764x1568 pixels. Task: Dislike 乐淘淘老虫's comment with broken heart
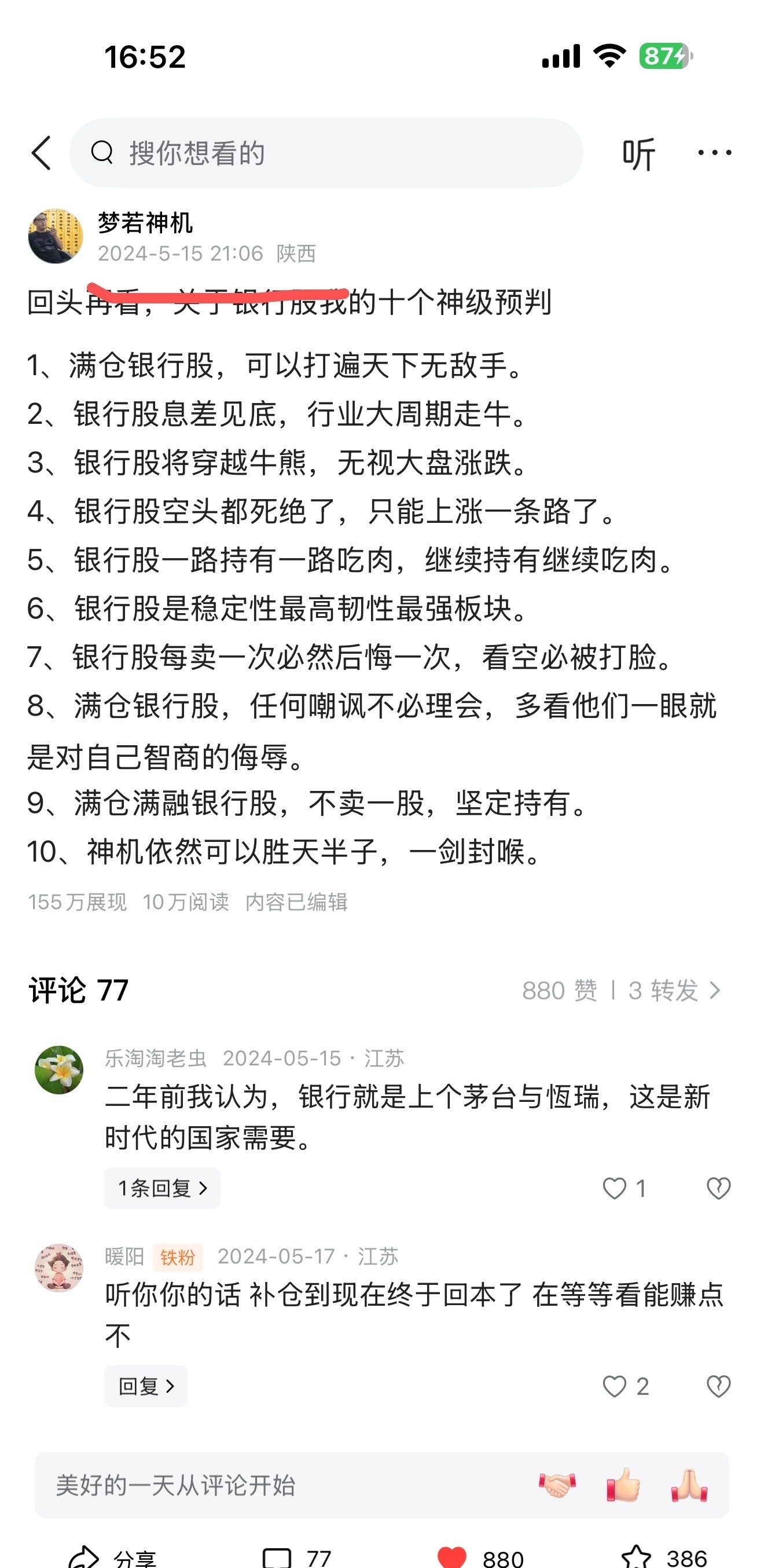(x=718, y=1188)
